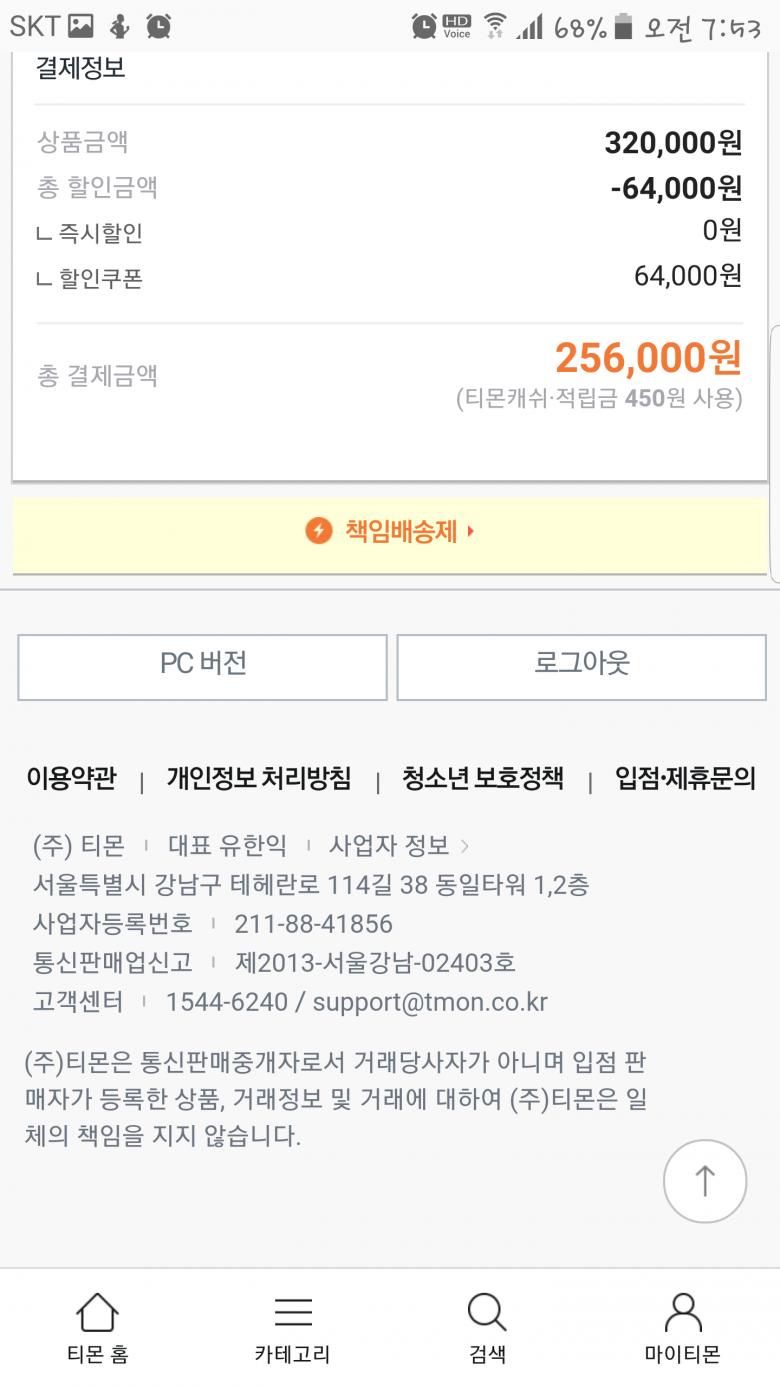The image size is (780, 1386).
Task: View 청소년 보호정책
Action: point(483,779)
